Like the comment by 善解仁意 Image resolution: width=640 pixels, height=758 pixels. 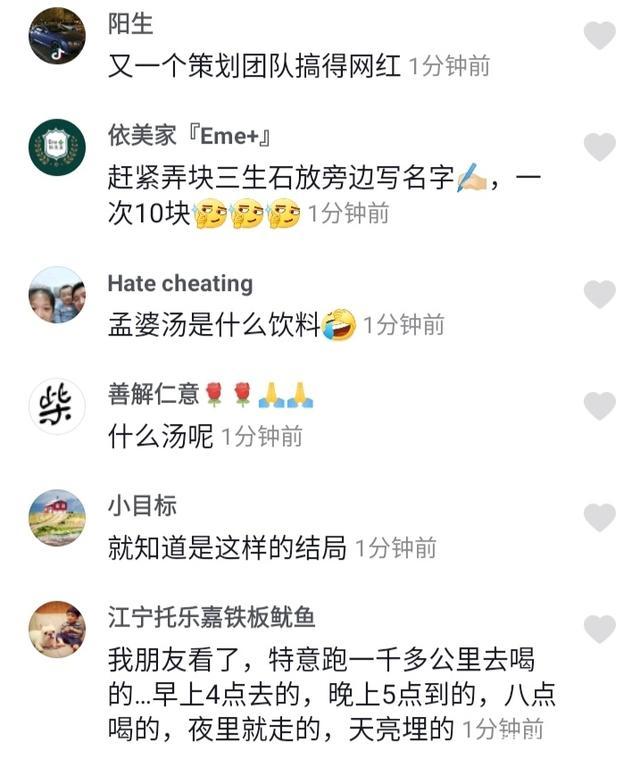point(599,406)
